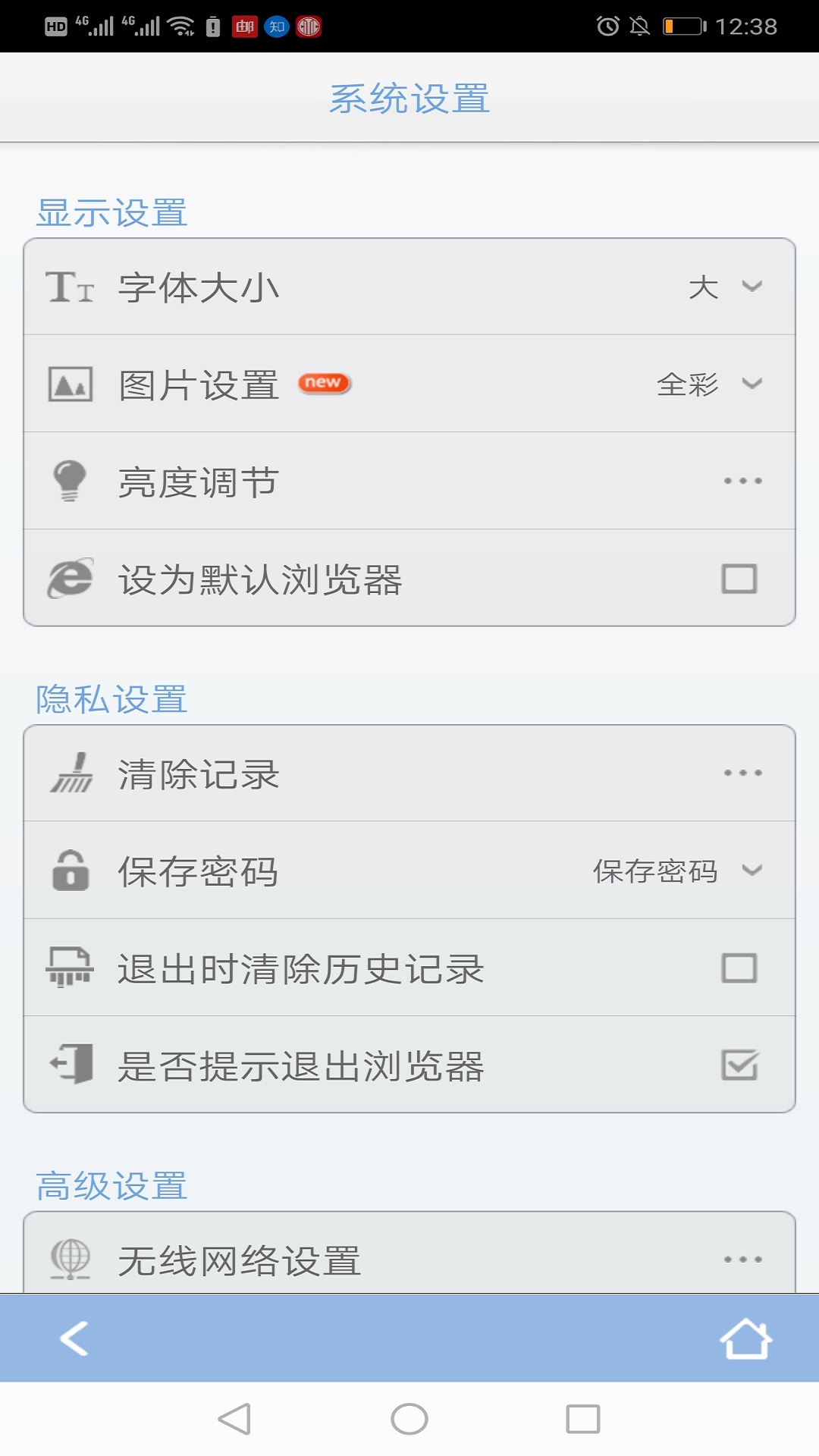Expand the 全彩 image quality dropdown

coord(705,383)
